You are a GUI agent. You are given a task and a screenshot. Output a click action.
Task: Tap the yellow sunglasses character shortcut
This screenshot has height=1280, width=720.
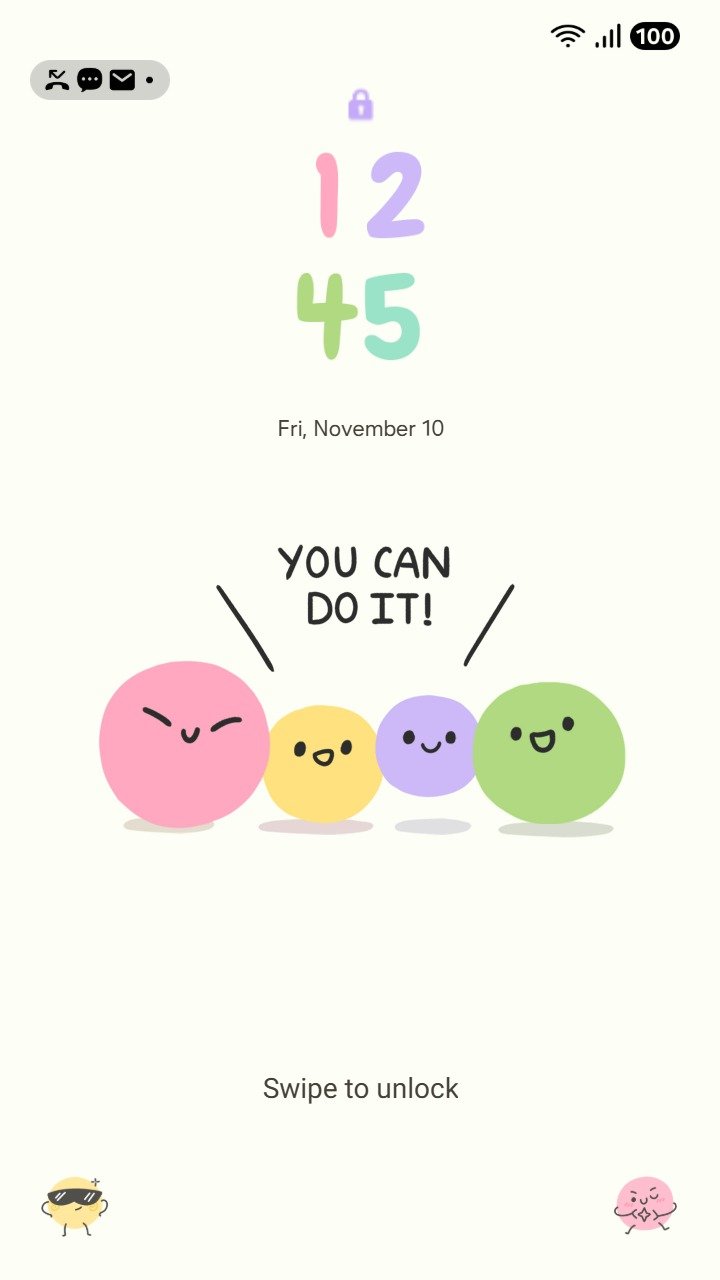pyautogui.click(x=75, y=1204)
